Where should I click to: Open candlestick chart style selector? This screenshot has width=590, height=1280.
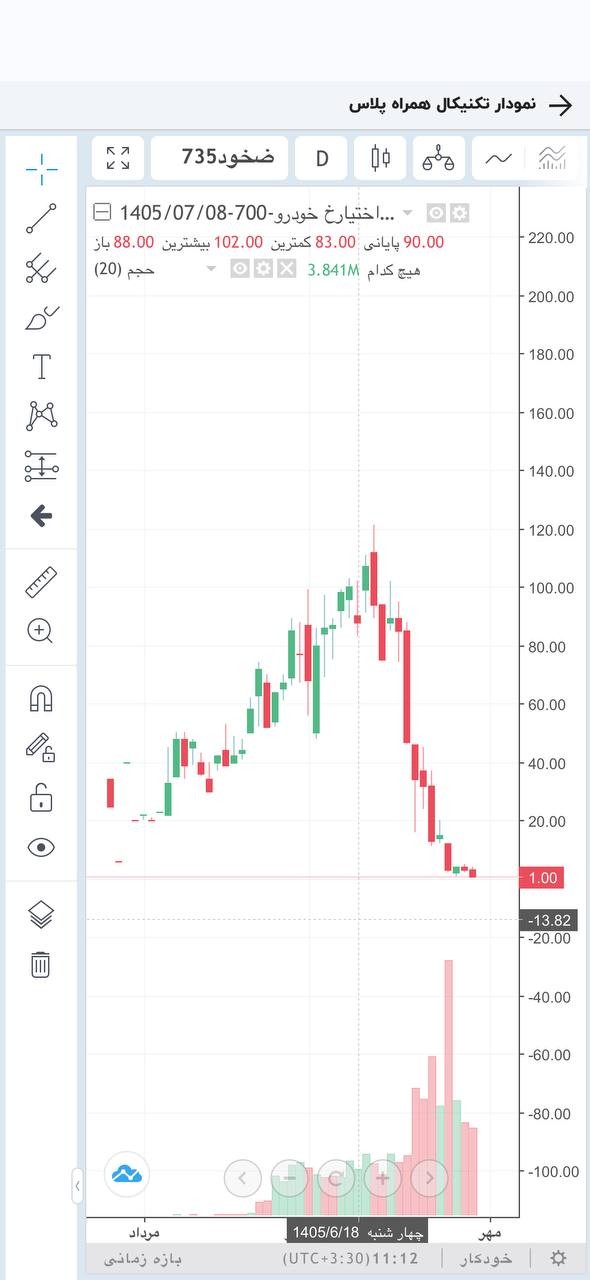(x=380, y=158)
